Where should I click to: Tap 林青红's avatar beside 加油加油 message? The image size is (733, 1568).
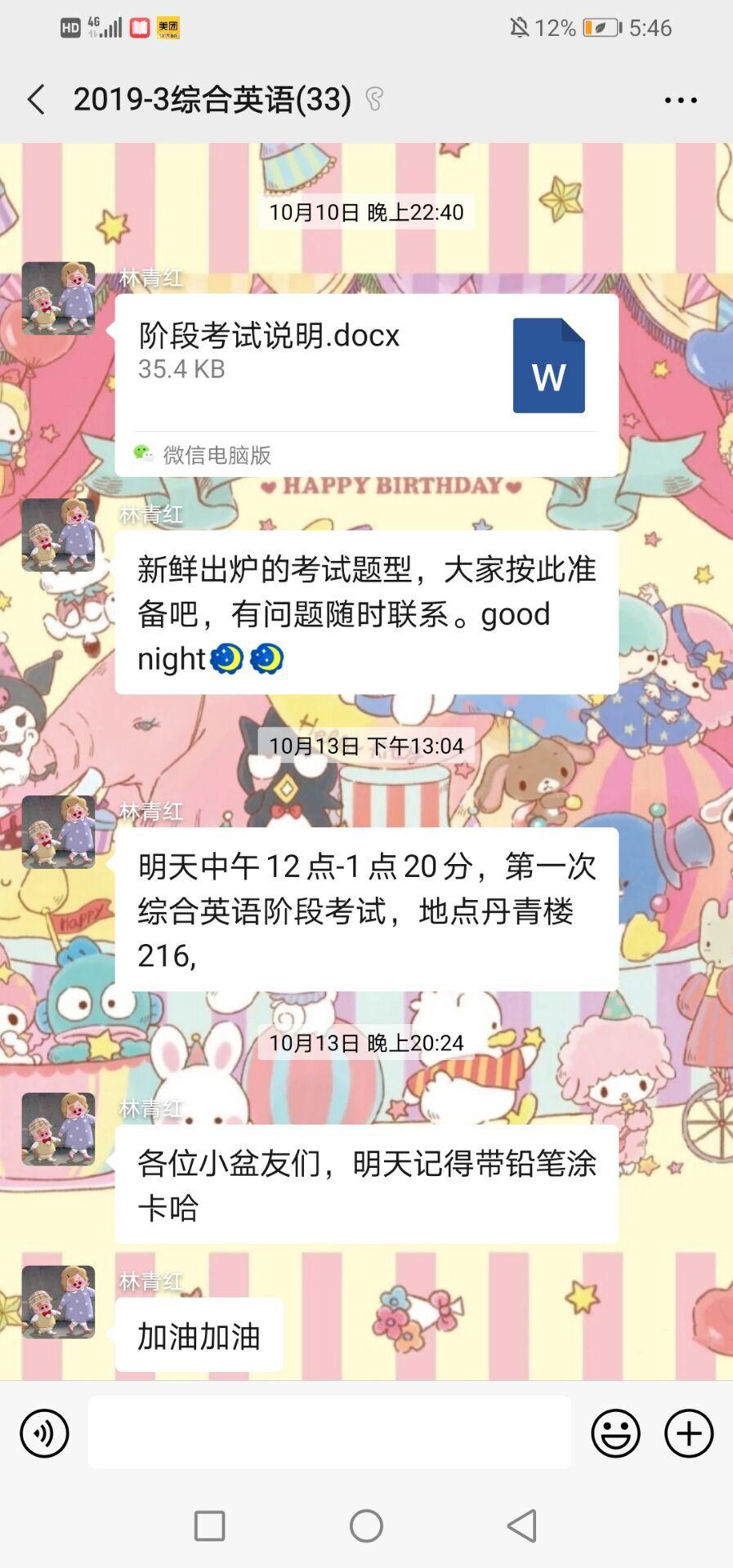click(58, 1302)
